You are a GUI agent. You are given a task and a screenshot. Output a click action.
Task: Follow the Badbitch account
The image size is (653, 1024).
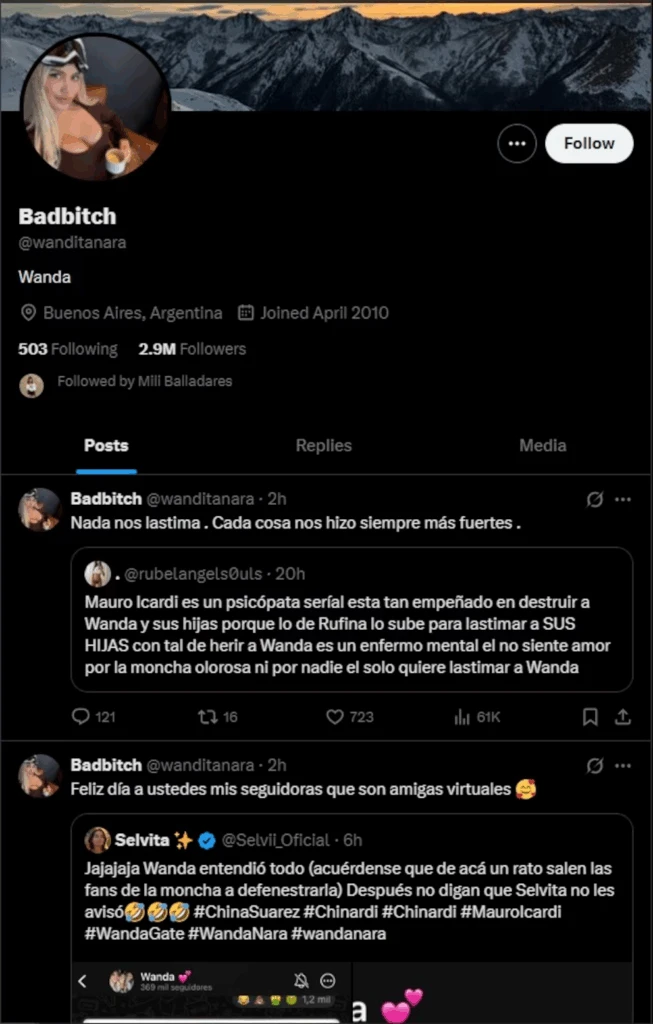click(588, 143)
